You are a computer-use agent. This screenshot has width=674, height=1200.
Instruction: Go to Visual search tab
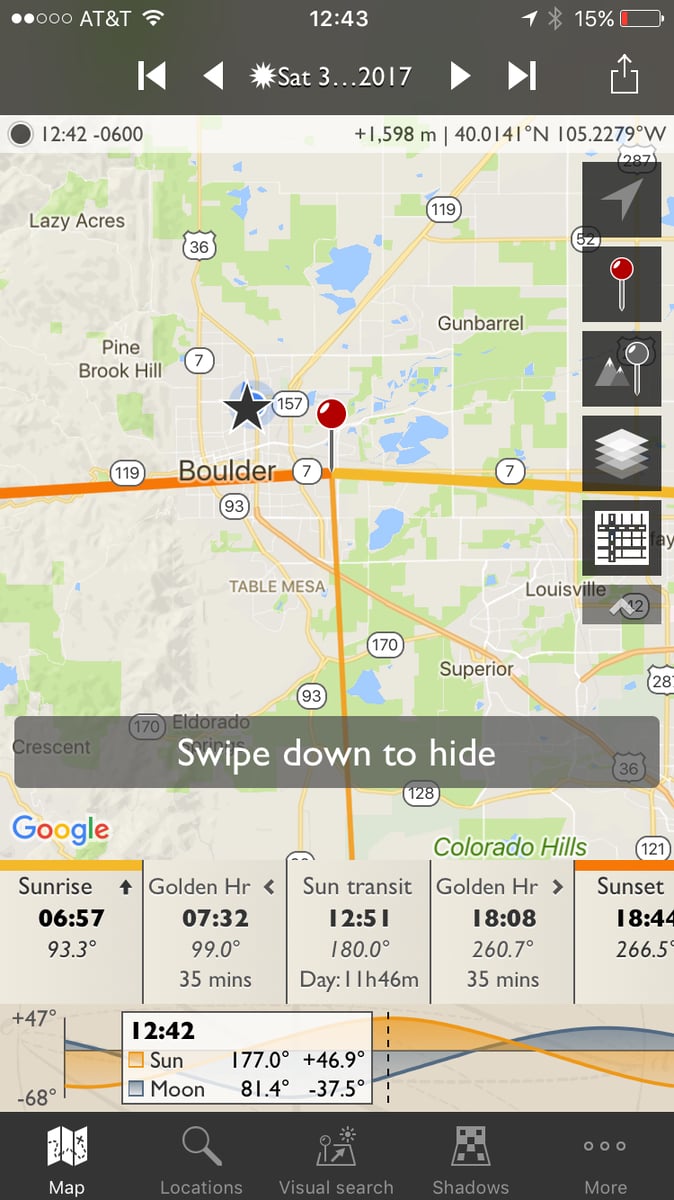click(x=336, y=1158)
